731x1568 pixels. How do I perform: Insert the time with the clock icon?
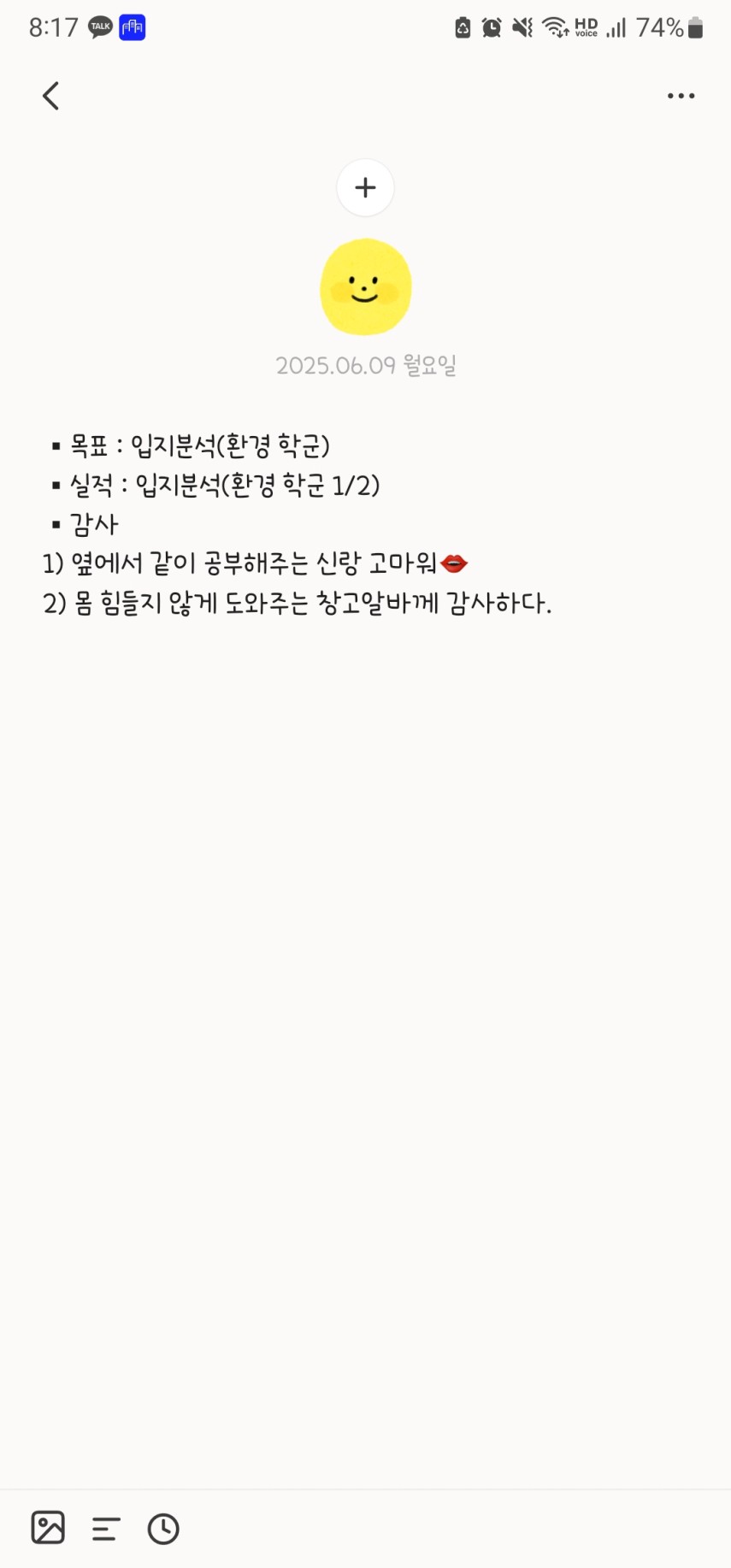[163, 1529]
